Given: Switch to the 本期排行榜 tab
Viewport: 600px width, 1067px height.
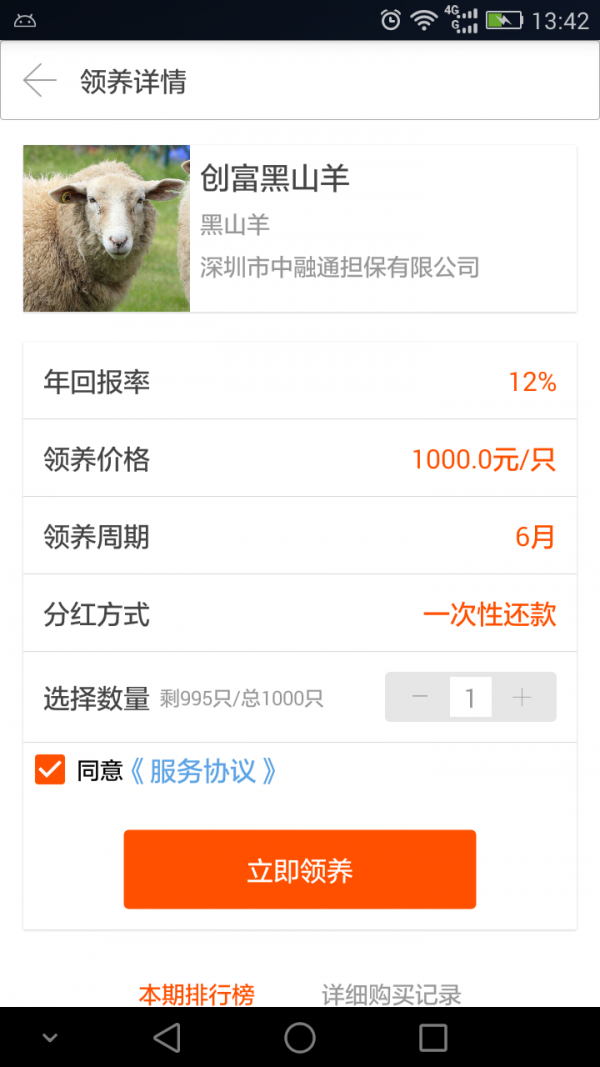Looking at the screenshot, I should point(196,994).
